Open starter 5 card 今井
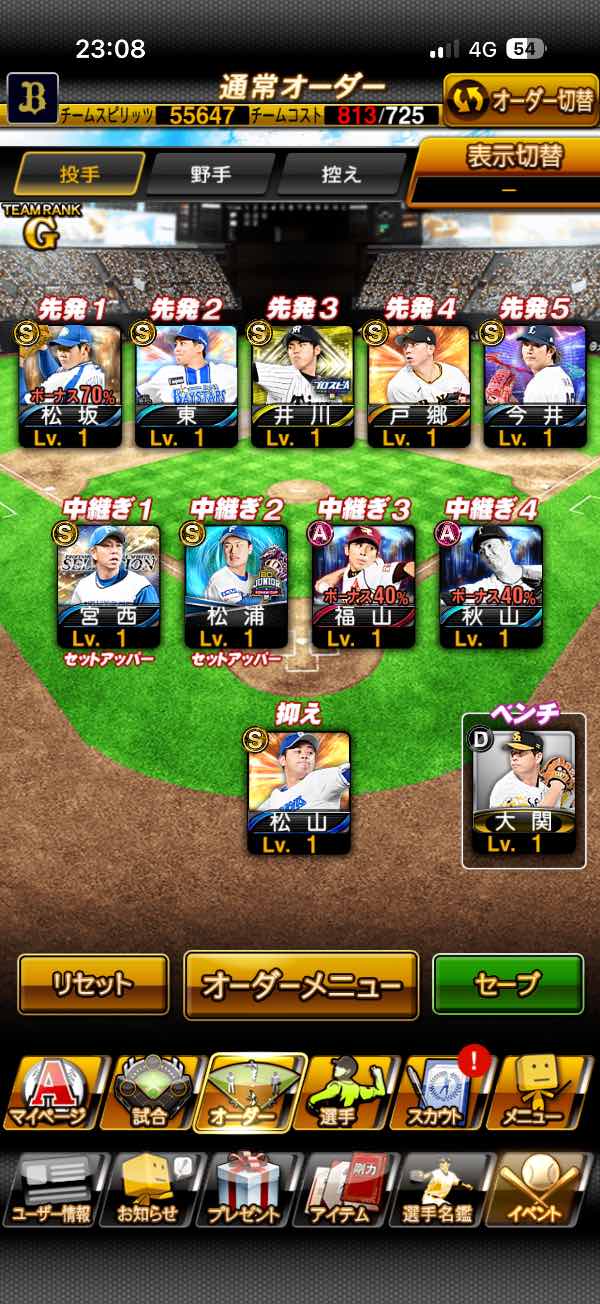Image resolution: width=600 pixels, height=1304 pixels. [x=534, y=385]
